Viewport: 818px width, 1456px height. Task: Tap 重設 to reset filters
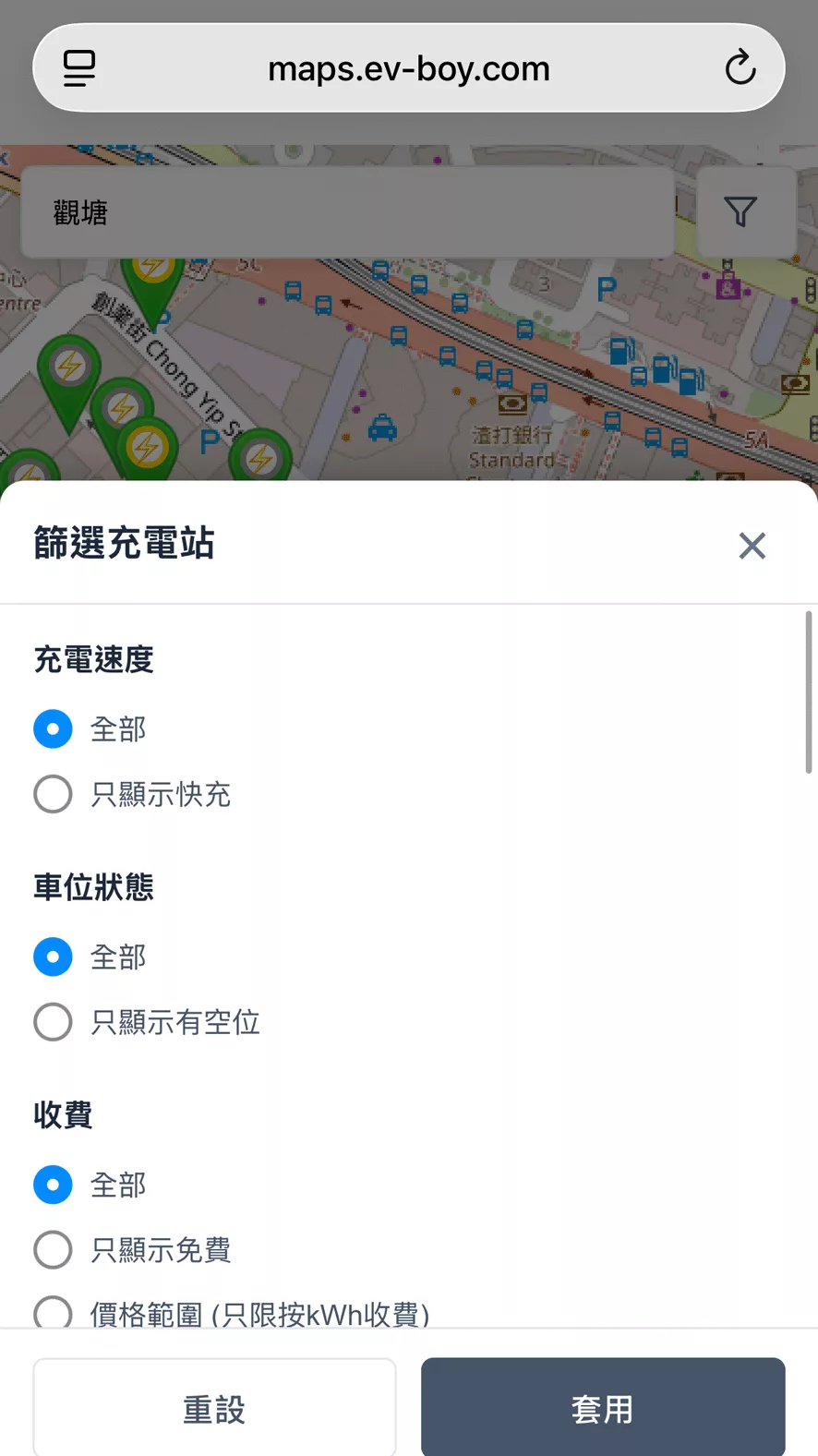(x=214, y=1409)
